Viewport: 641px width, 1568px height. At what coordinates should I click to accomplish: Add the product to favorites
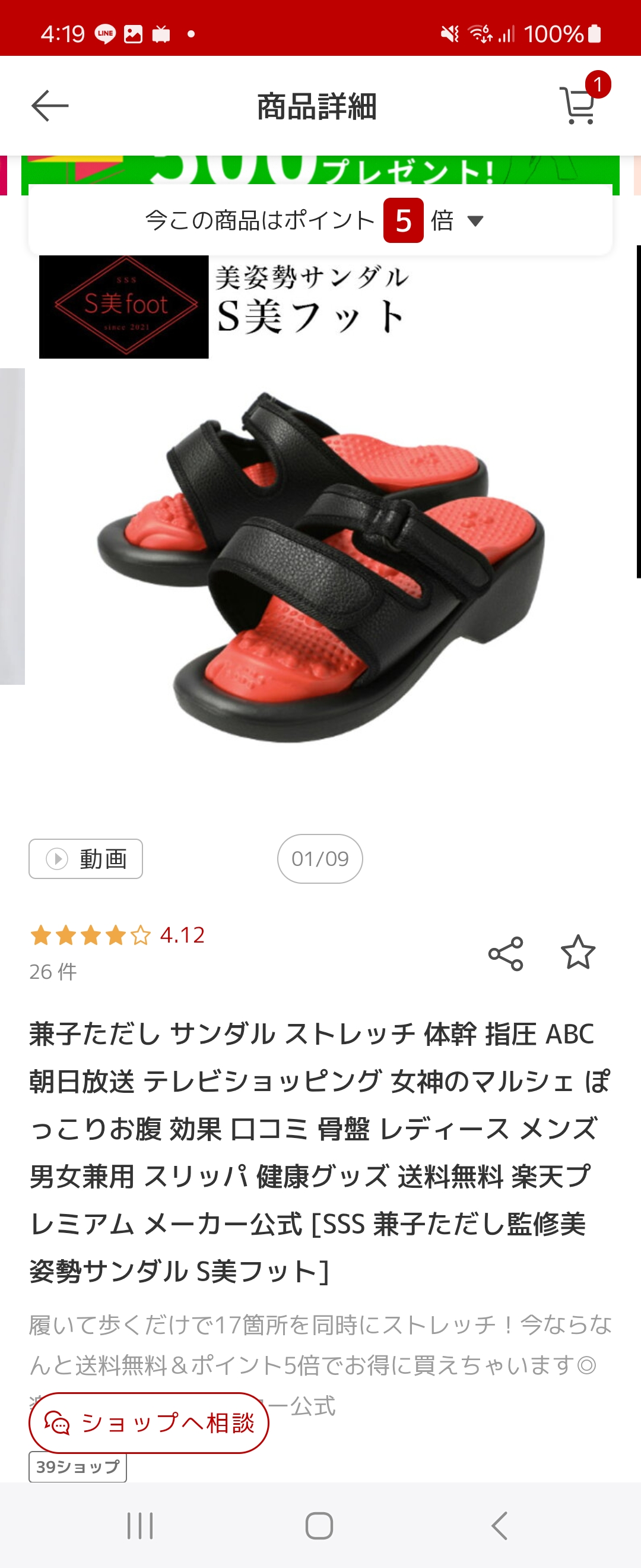coord(577,953)
